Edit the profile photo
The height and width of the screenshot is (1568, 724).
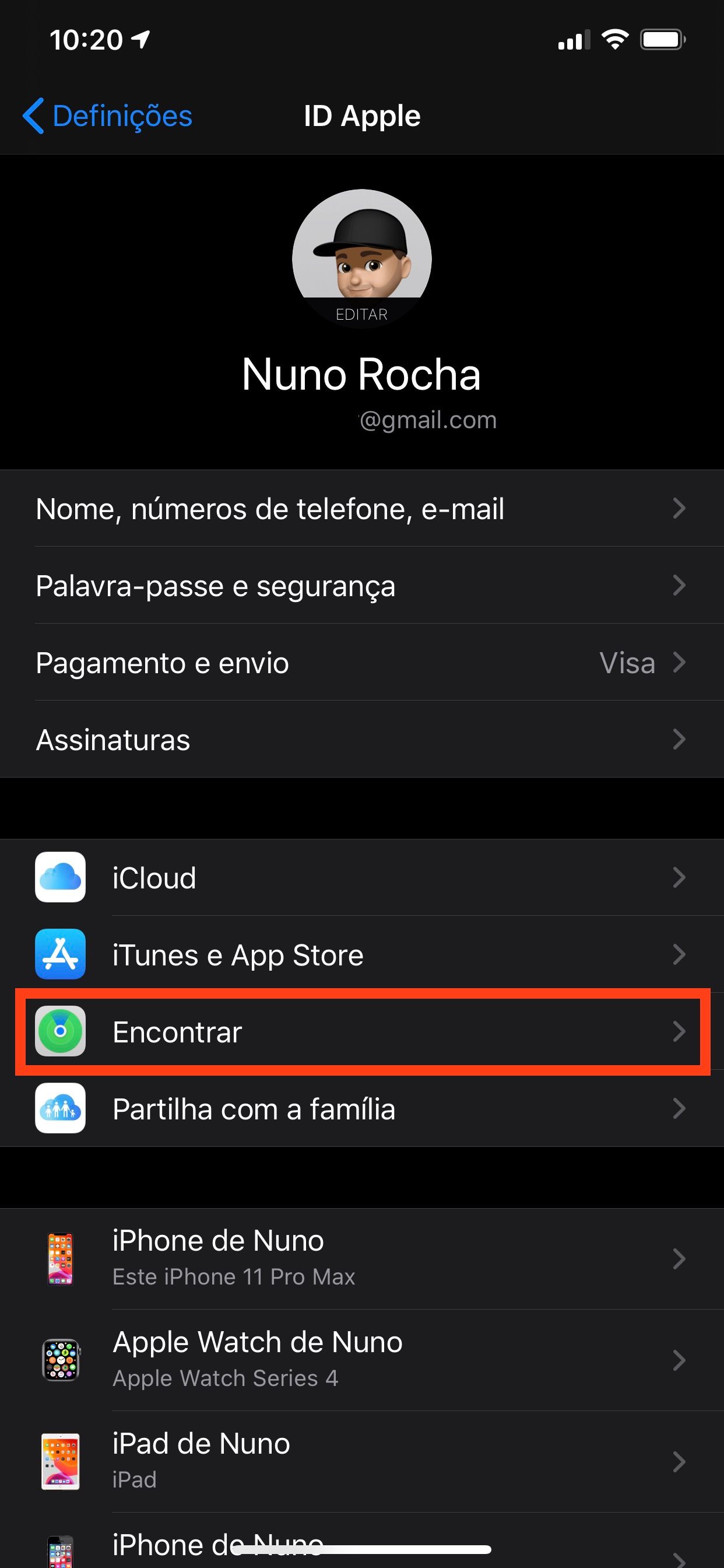pyautogui.click(x=361, y=314)
